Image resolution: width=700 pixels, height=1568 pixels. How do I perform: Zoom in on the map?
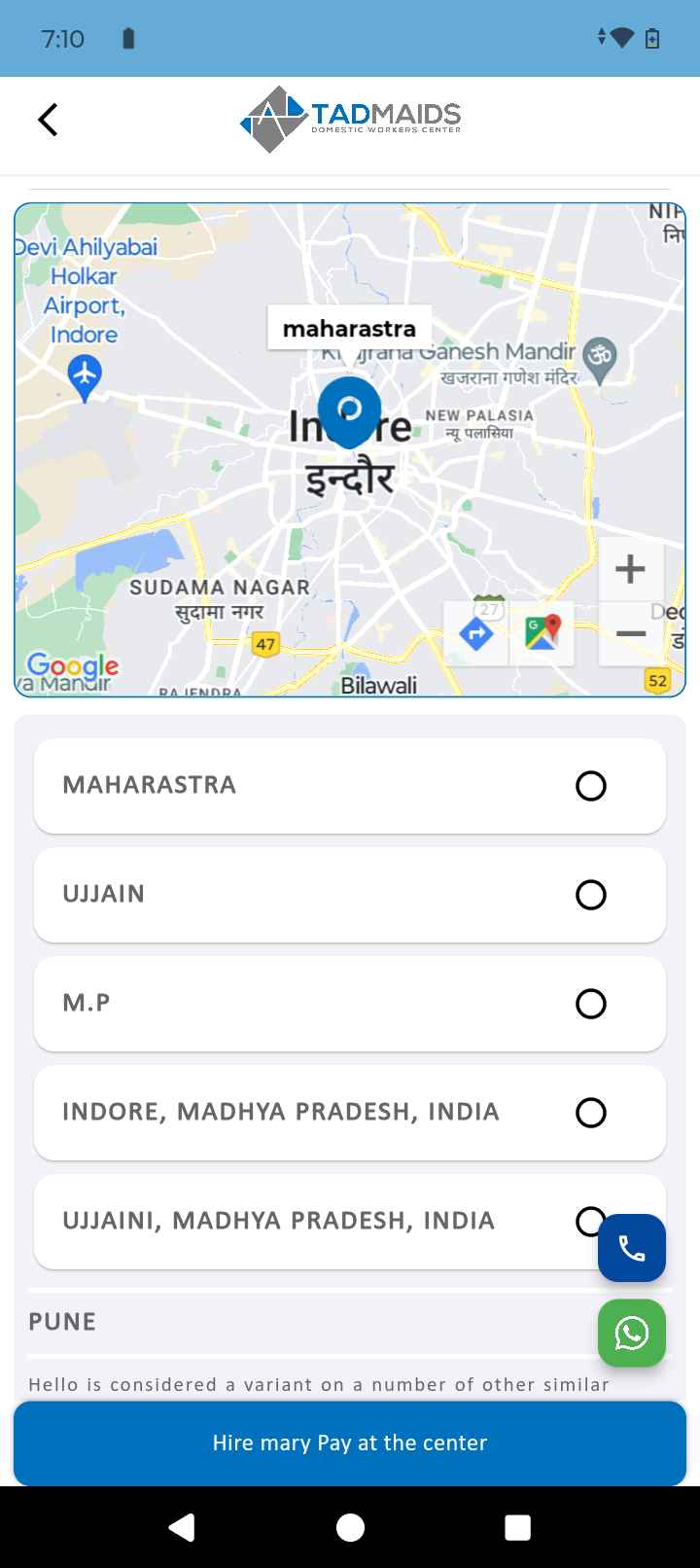point(631,569)
